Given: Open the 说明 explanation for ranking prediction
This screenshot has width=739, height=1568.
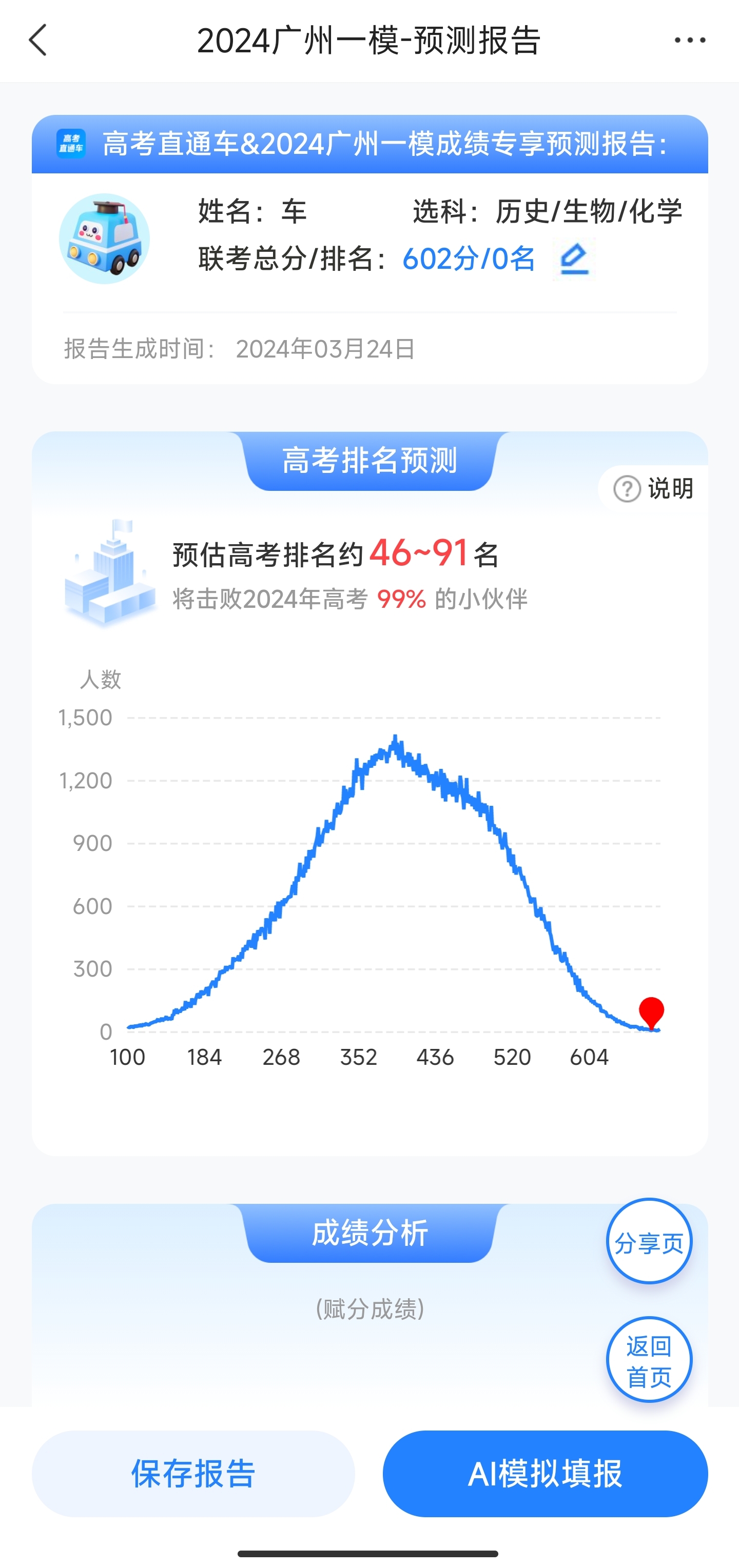Looking at the screenshot, I should (x=653, y=488).
